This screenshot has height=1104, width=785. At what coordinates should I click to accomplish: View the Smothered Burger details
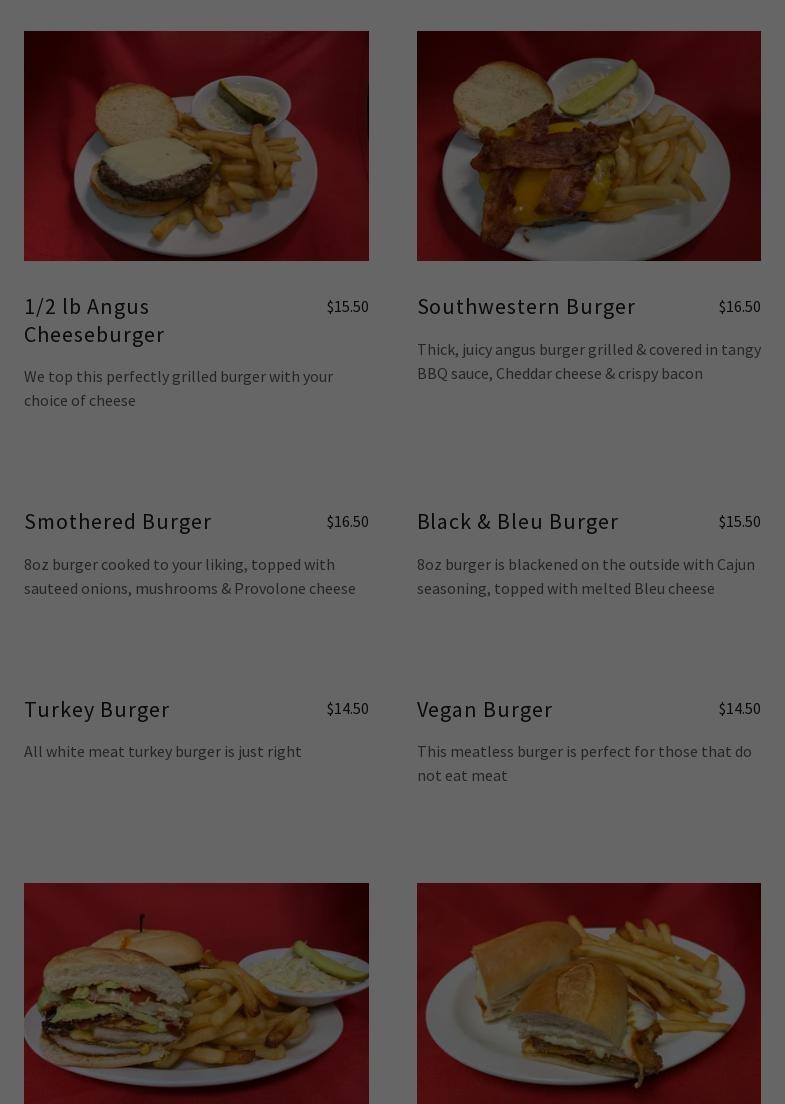point(118,522)
